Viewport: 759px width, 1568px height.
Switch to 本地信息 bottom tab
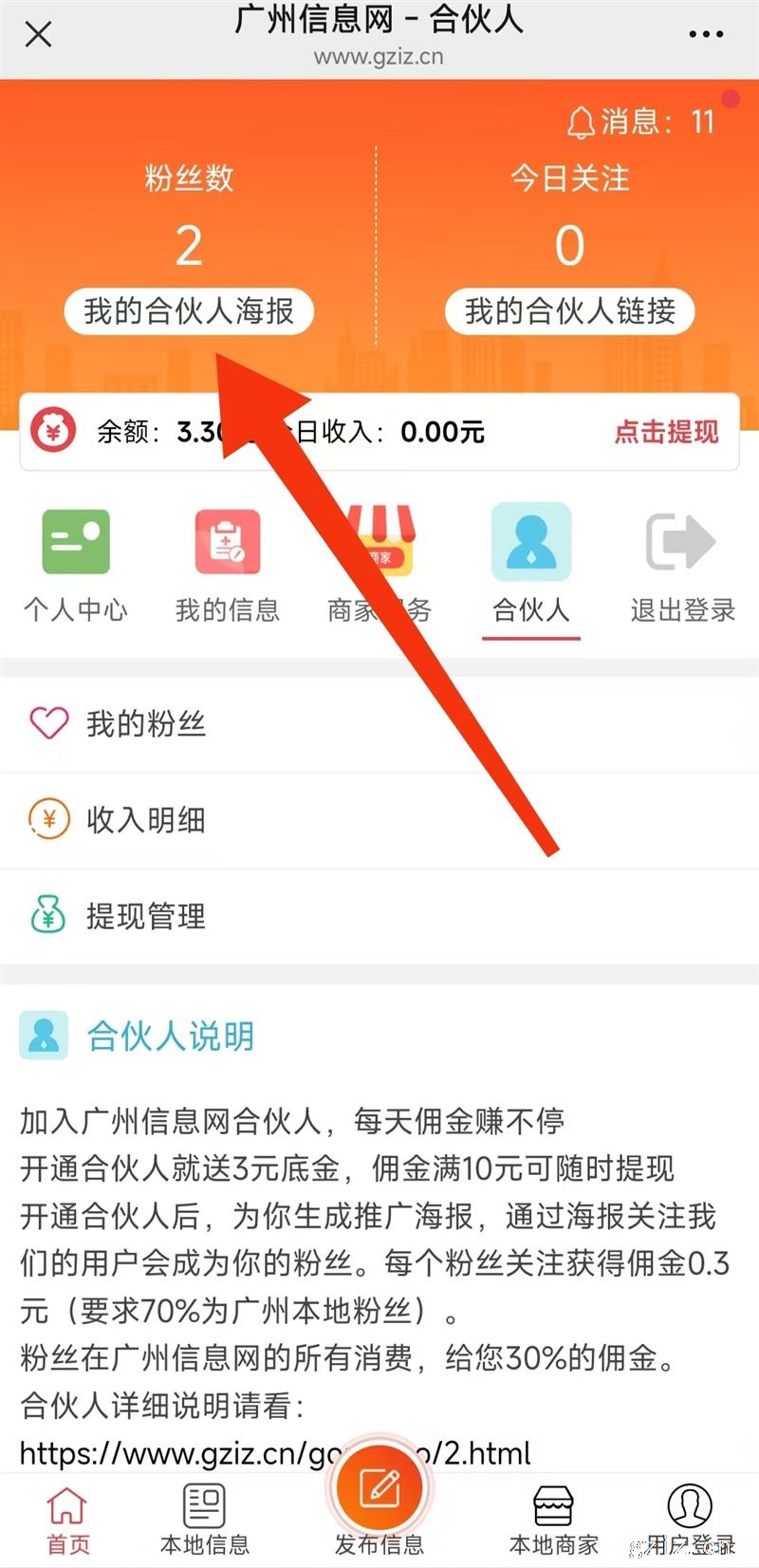[x=204, y=1519]
